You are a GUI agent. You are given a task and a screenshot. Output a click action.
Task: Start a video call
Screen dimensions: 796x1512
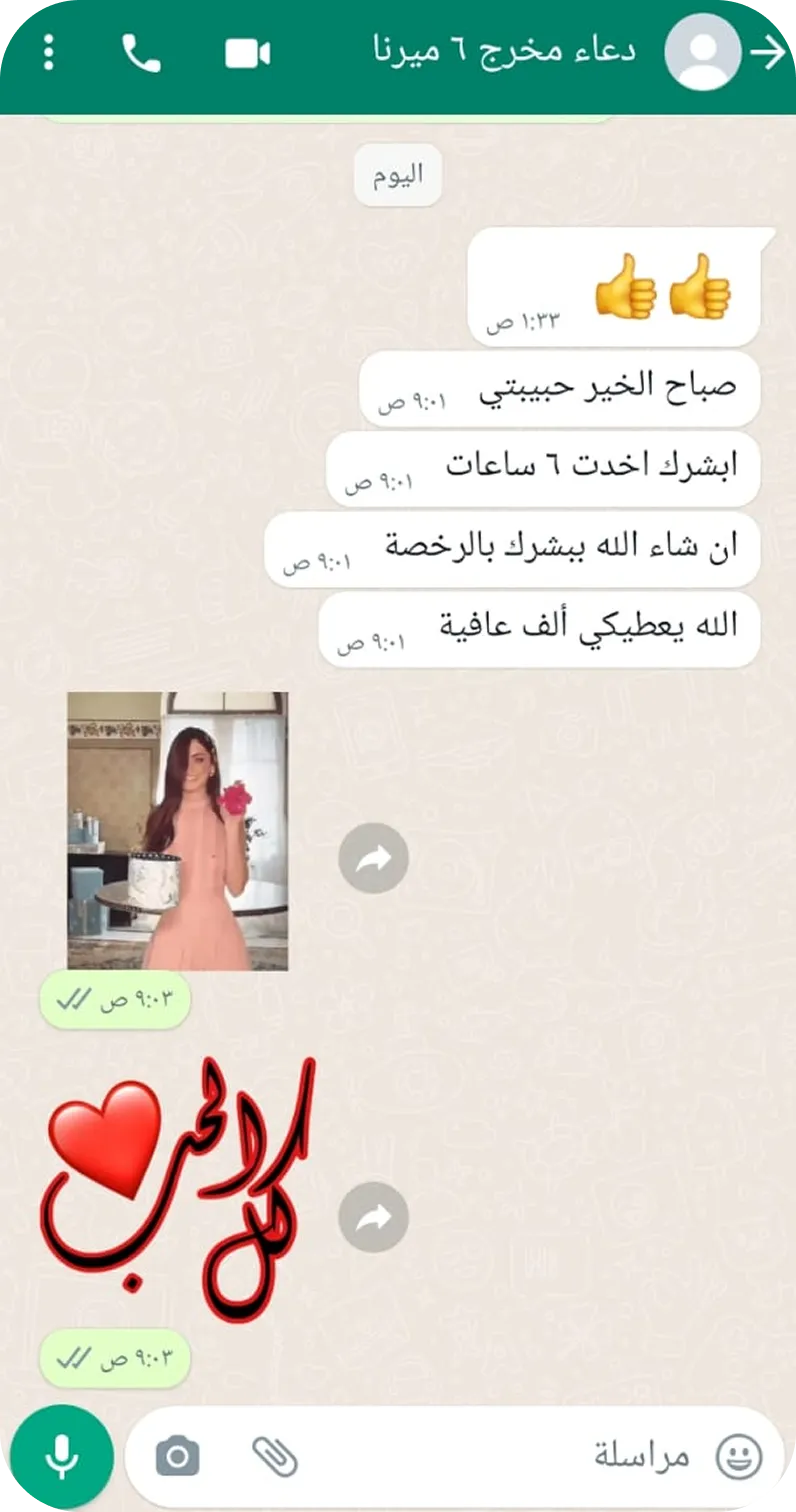point(247,53)
